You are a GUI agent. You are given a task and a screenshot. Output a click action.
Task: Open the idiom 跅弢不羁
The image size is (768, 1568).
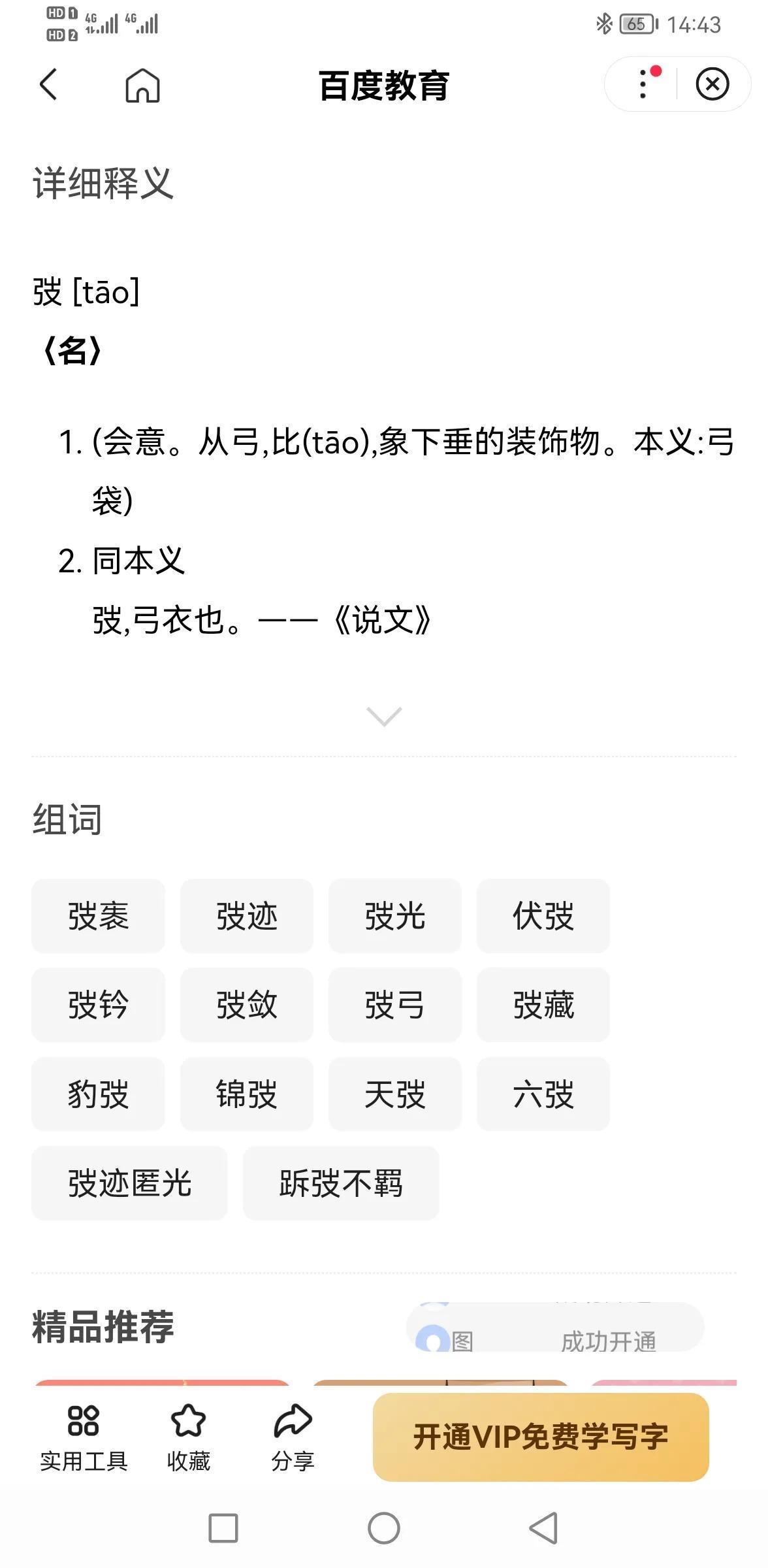[x=341, y=1183]
